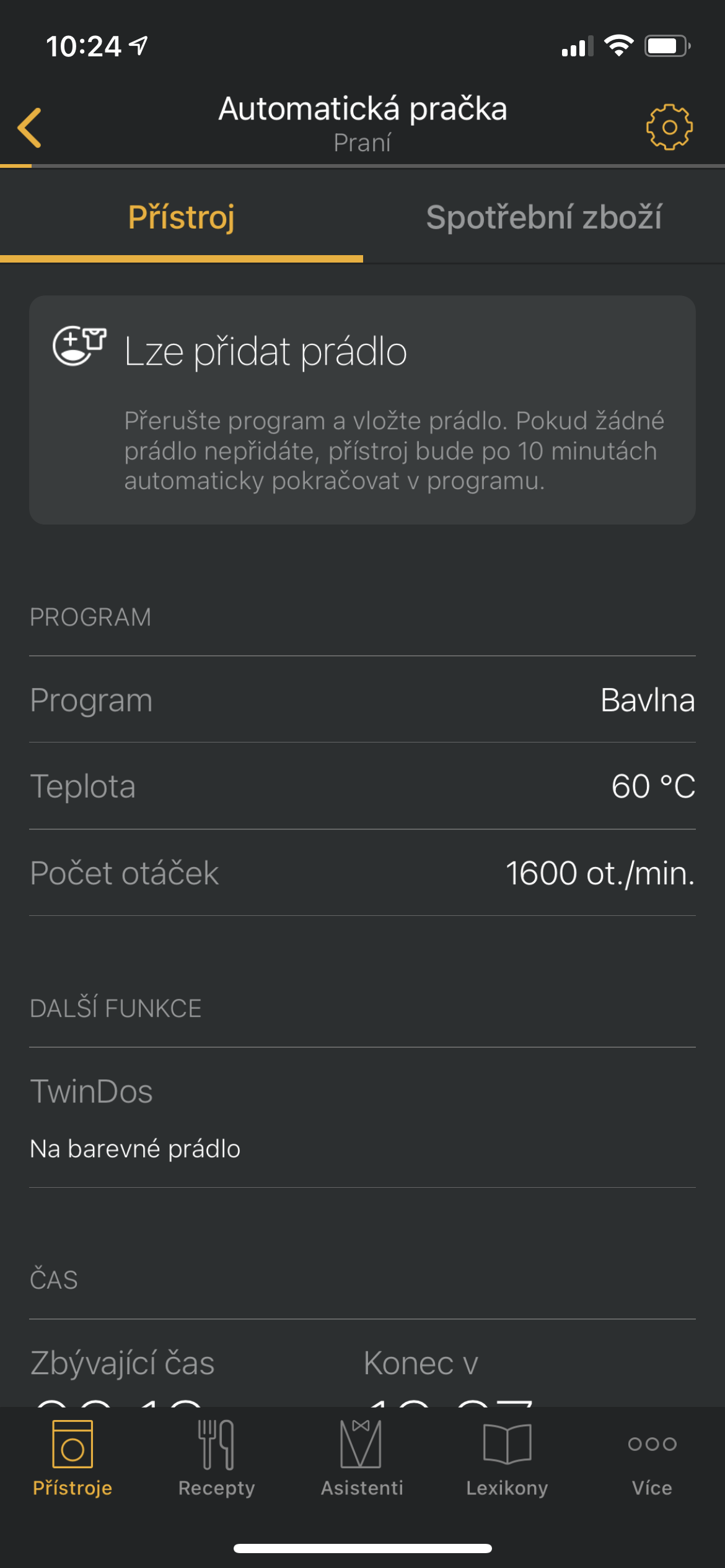Open the Počet otáček spin speed selector
The width and height of the screenshot is (725, 1568).
[x=362, y=873]
